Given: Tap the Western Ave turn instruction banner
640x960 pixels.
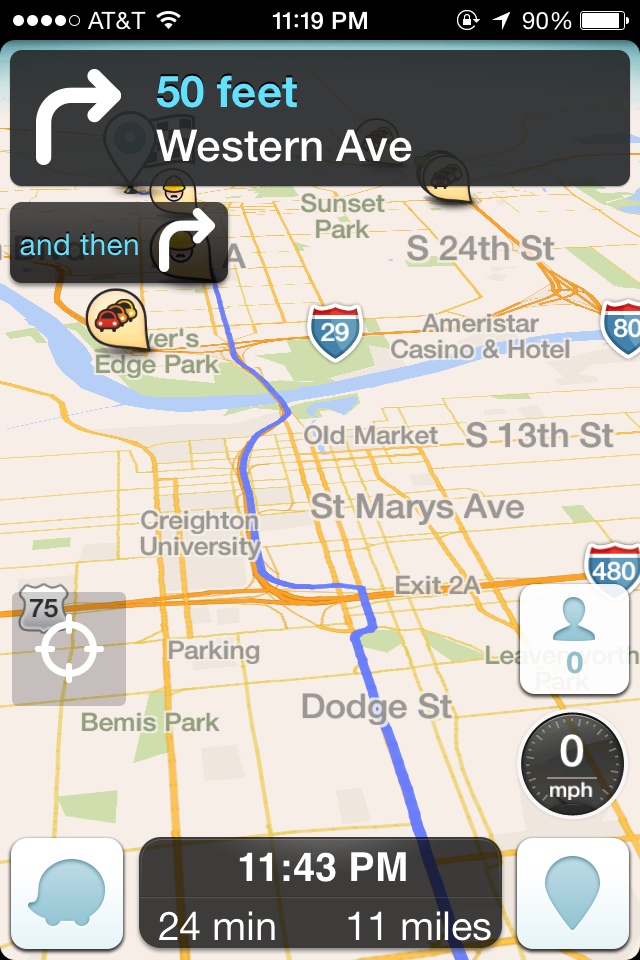Looking at the screenshot, I should click(320, 118).
